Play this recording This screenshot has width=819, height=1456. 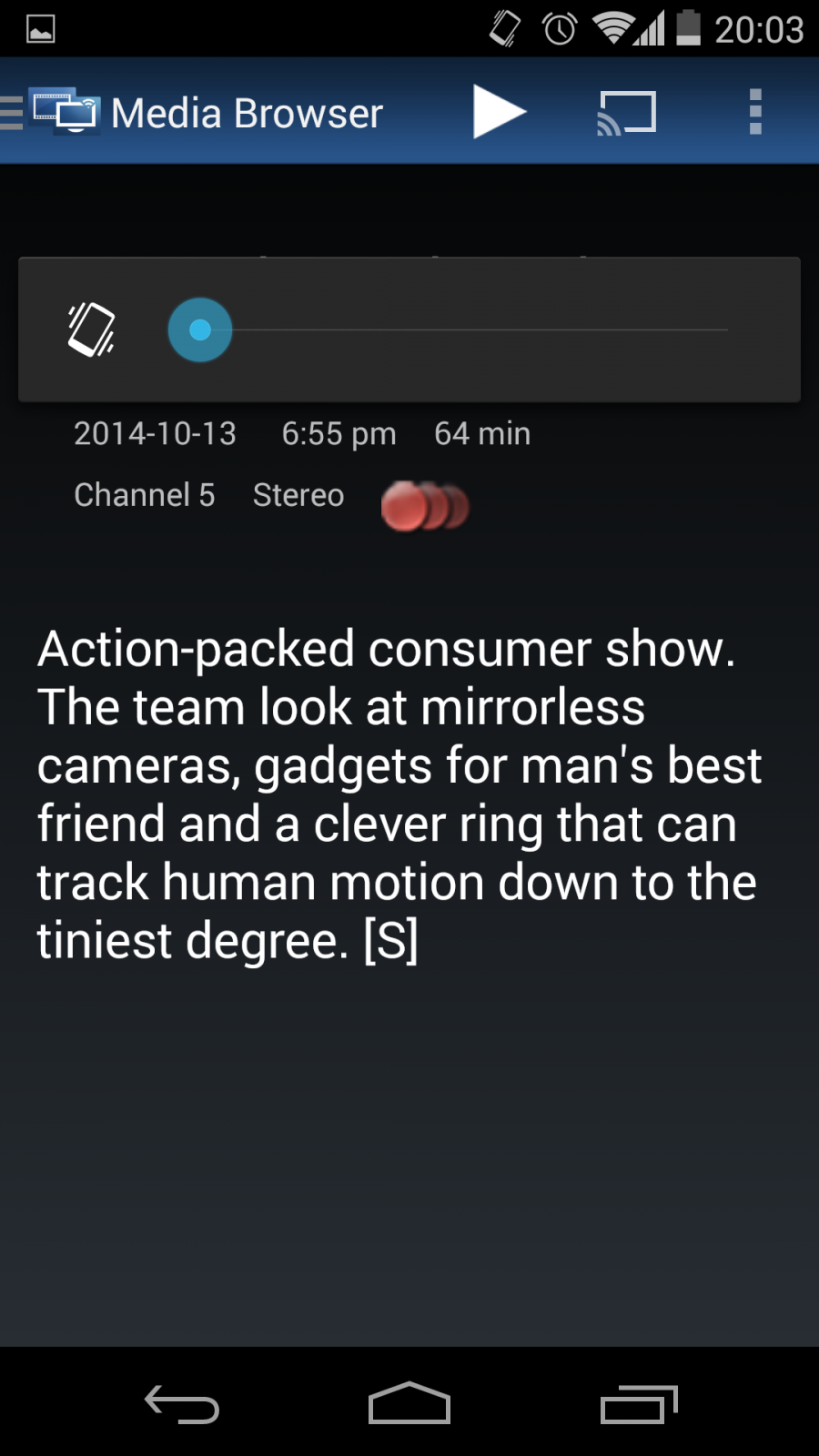(499, 113)
